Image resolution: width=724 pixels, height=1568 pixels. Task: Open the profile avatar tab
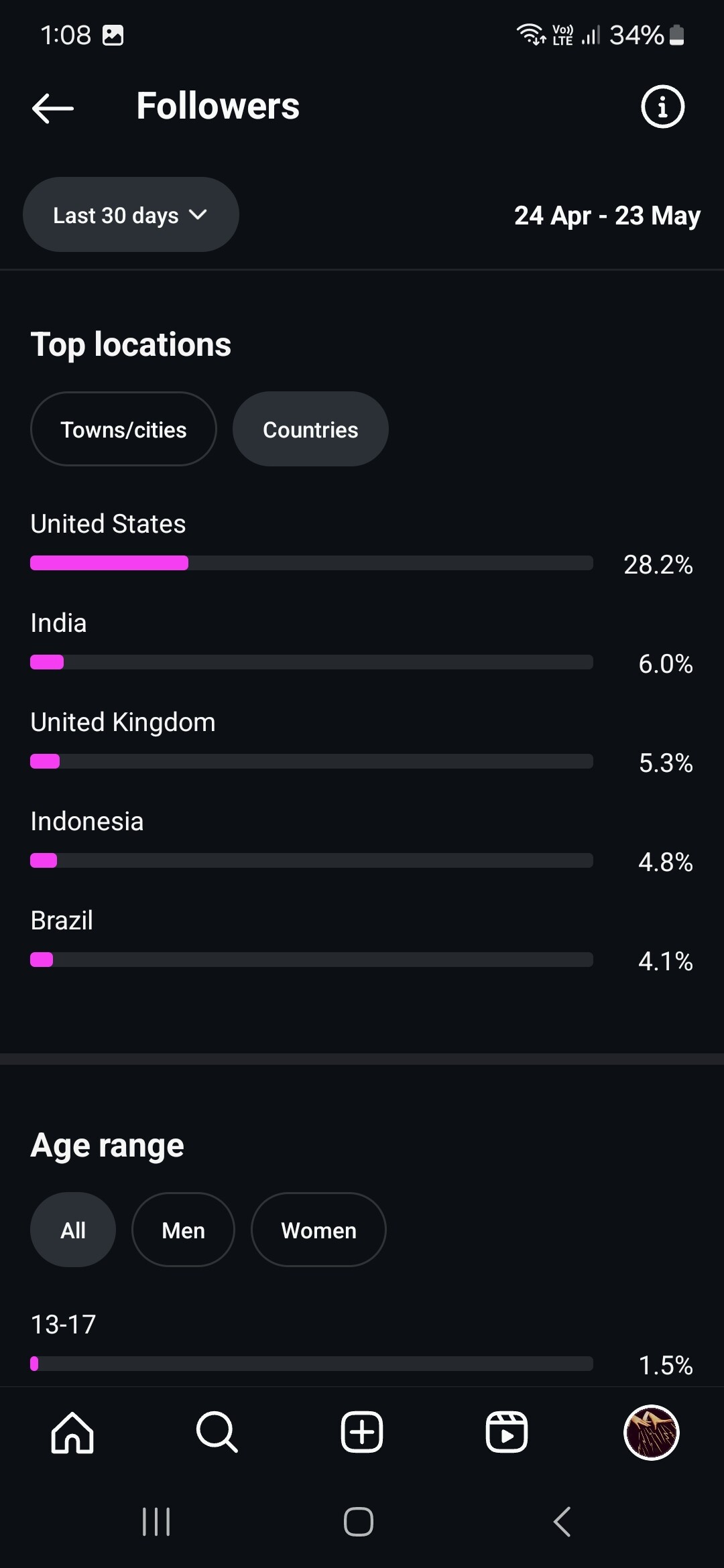coord(652,1433)
